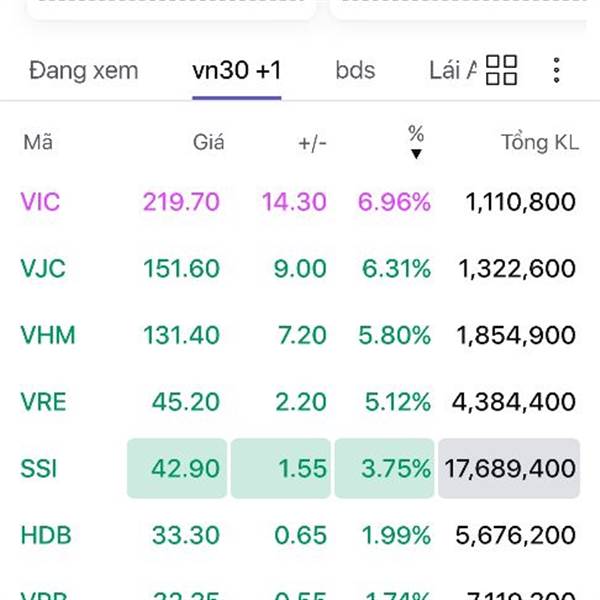The width and height of the screenshot is (600, 600).
Task: Select the vn30 +1 watchlist tab
Action: pyautogui.click(x=237, y=71)
